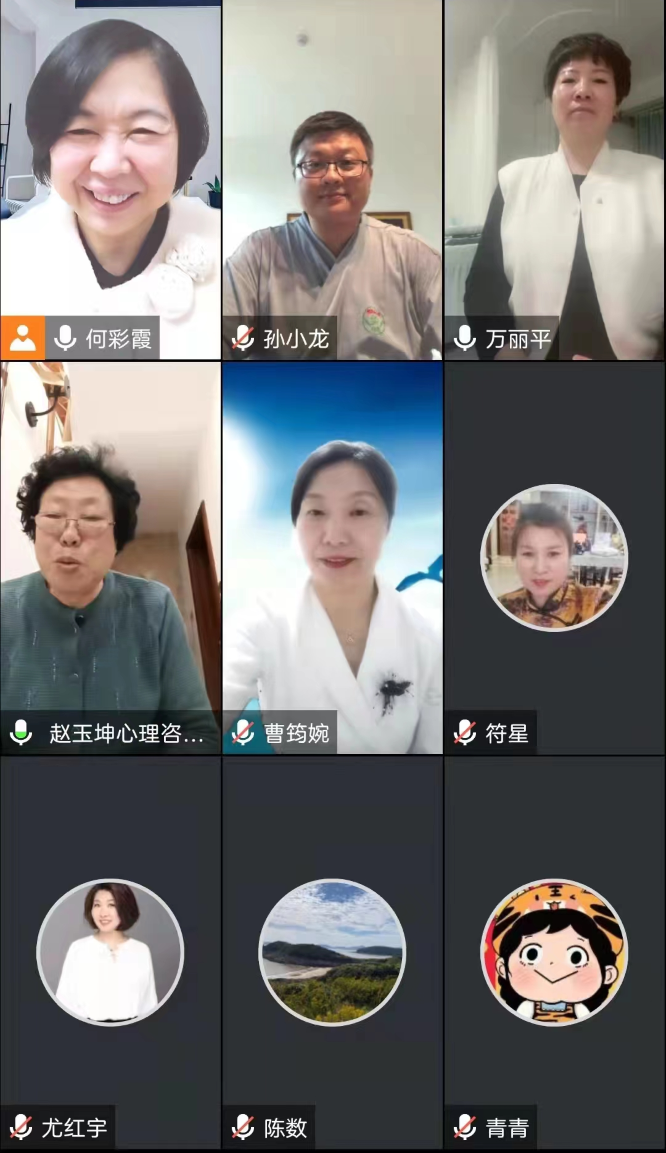This screenshot has width=666, height=1153.
Task: Open 陈数's participant tile
Action: pos(332,952)
